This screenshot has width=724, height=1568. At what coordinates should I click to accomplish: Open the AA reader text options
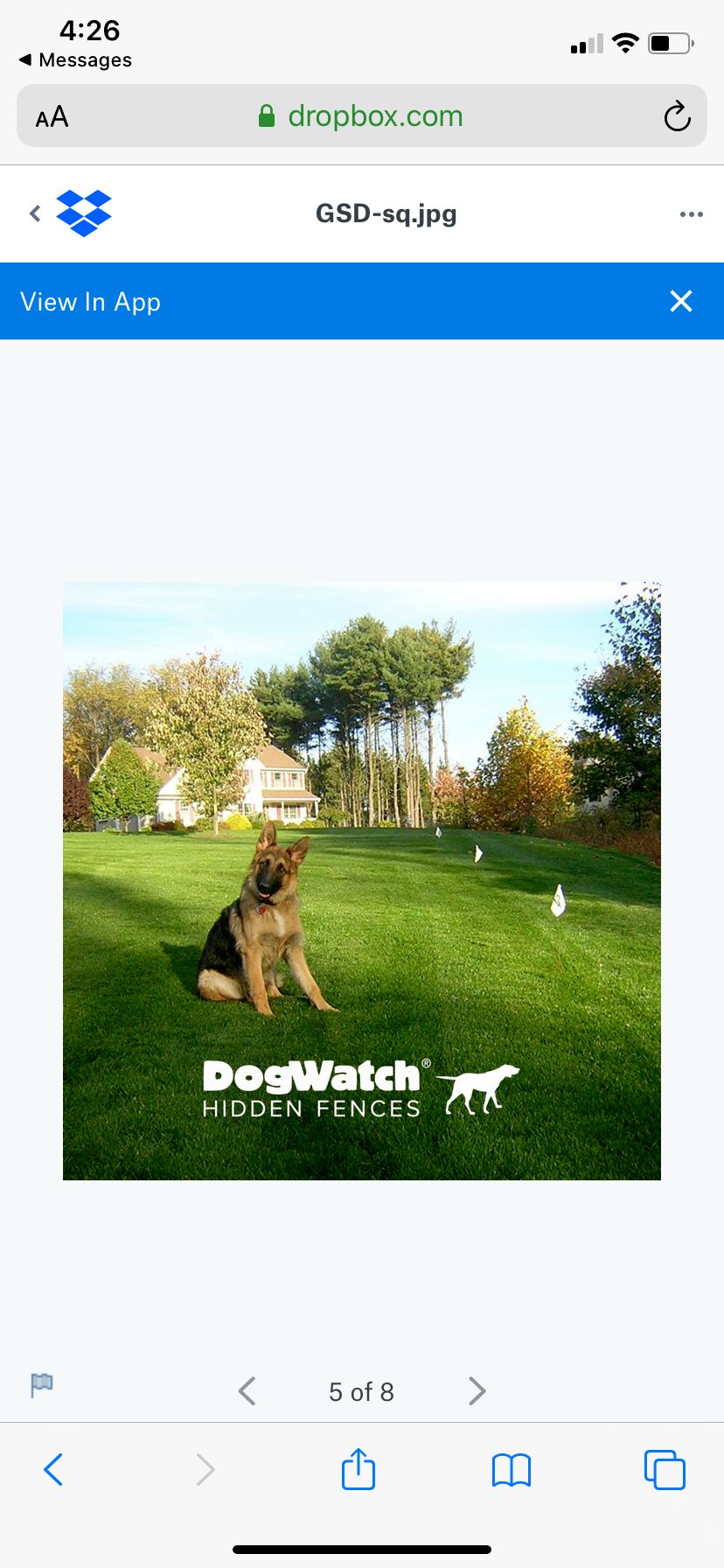tap(52, 116)
